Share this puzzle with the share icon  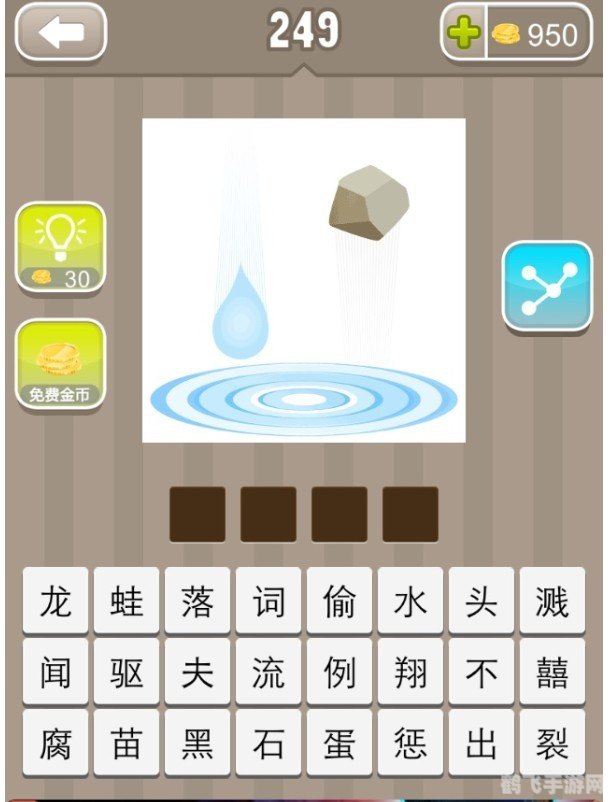548,286
